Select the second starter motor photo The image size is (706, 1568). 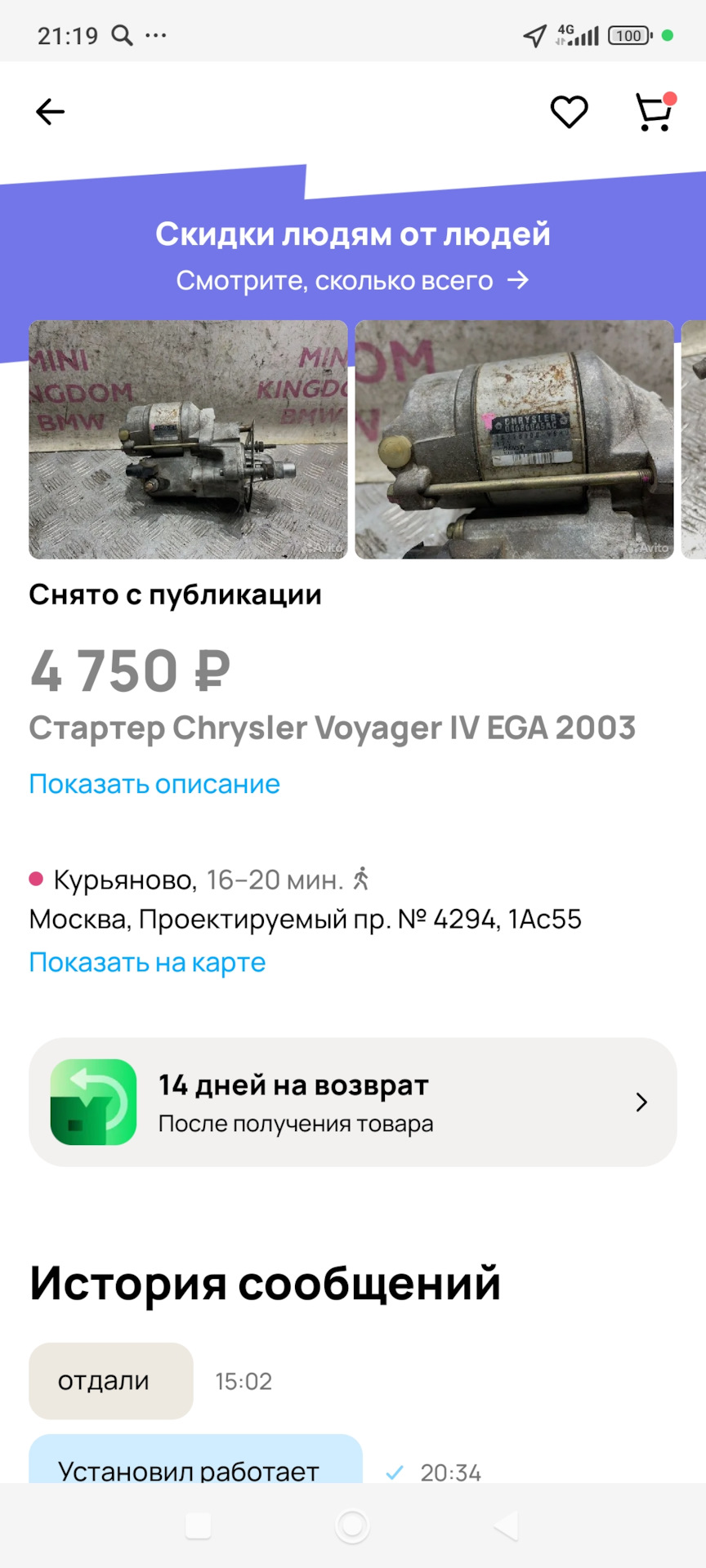514,440
